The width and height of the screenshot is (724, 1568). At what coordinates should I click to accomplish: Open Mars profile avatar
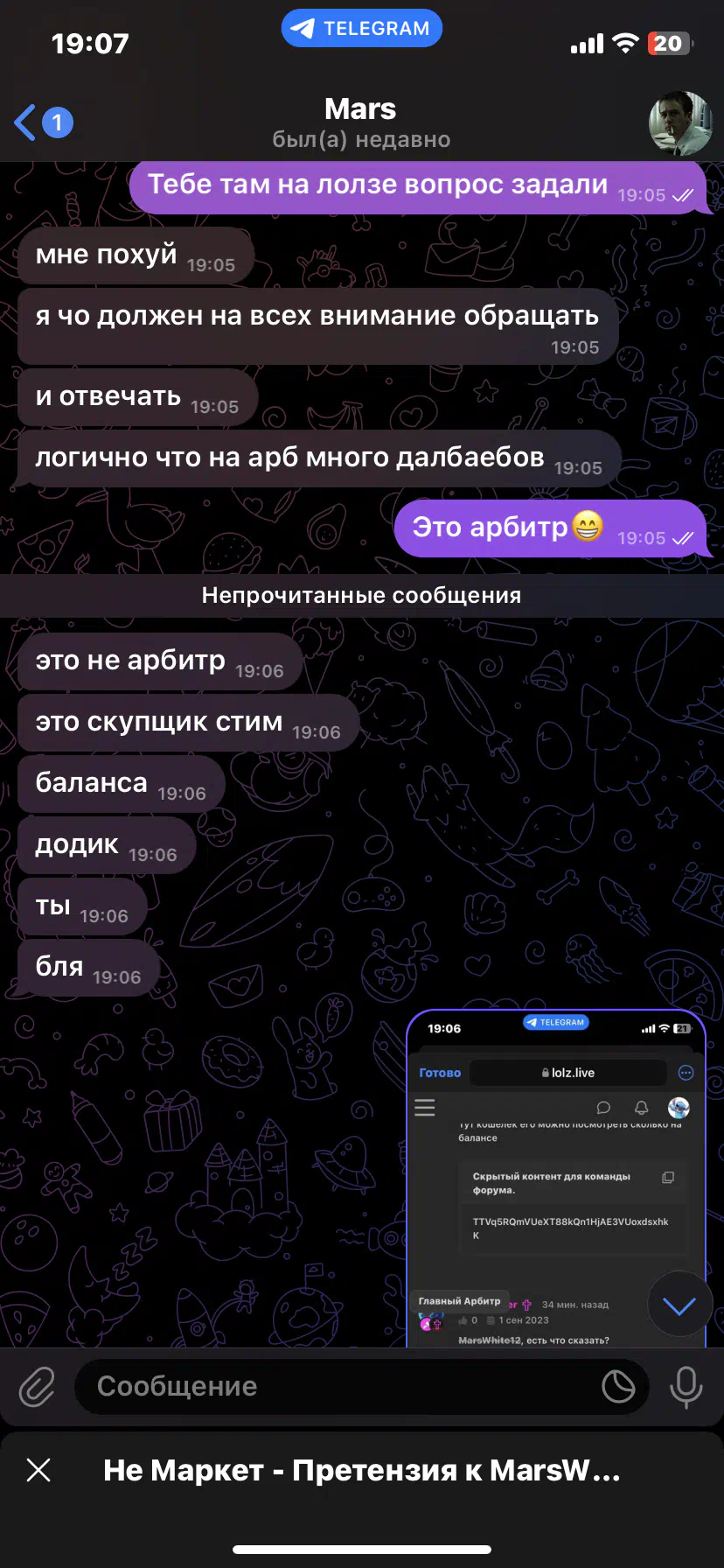[680, 122]
